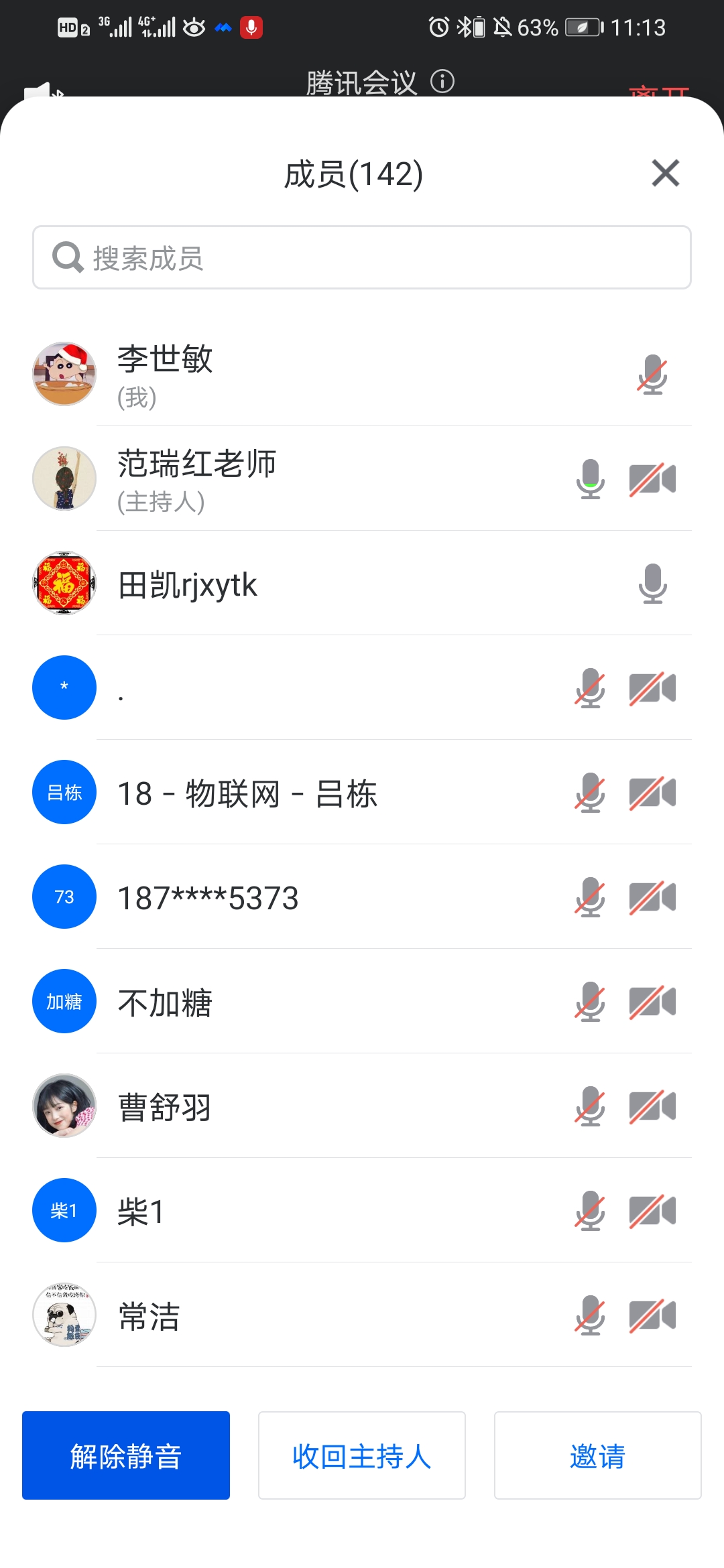Screen dimensions: 724x1568
Task: Tap the 收回主持人 button
Action: point(362,1455)
